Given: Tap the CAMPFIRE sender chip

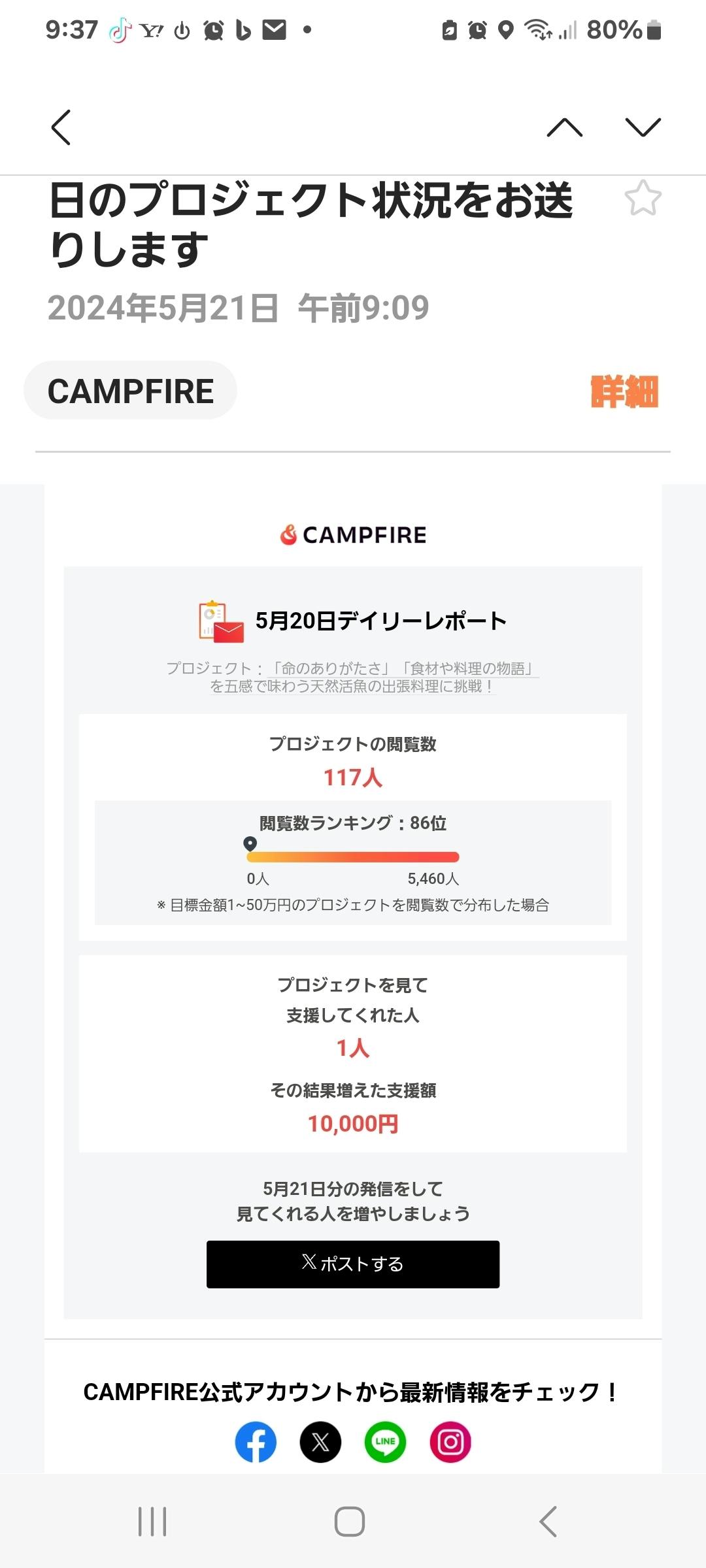Looking at the screenshot, I should pyautogui.click(x=130, y=391).
